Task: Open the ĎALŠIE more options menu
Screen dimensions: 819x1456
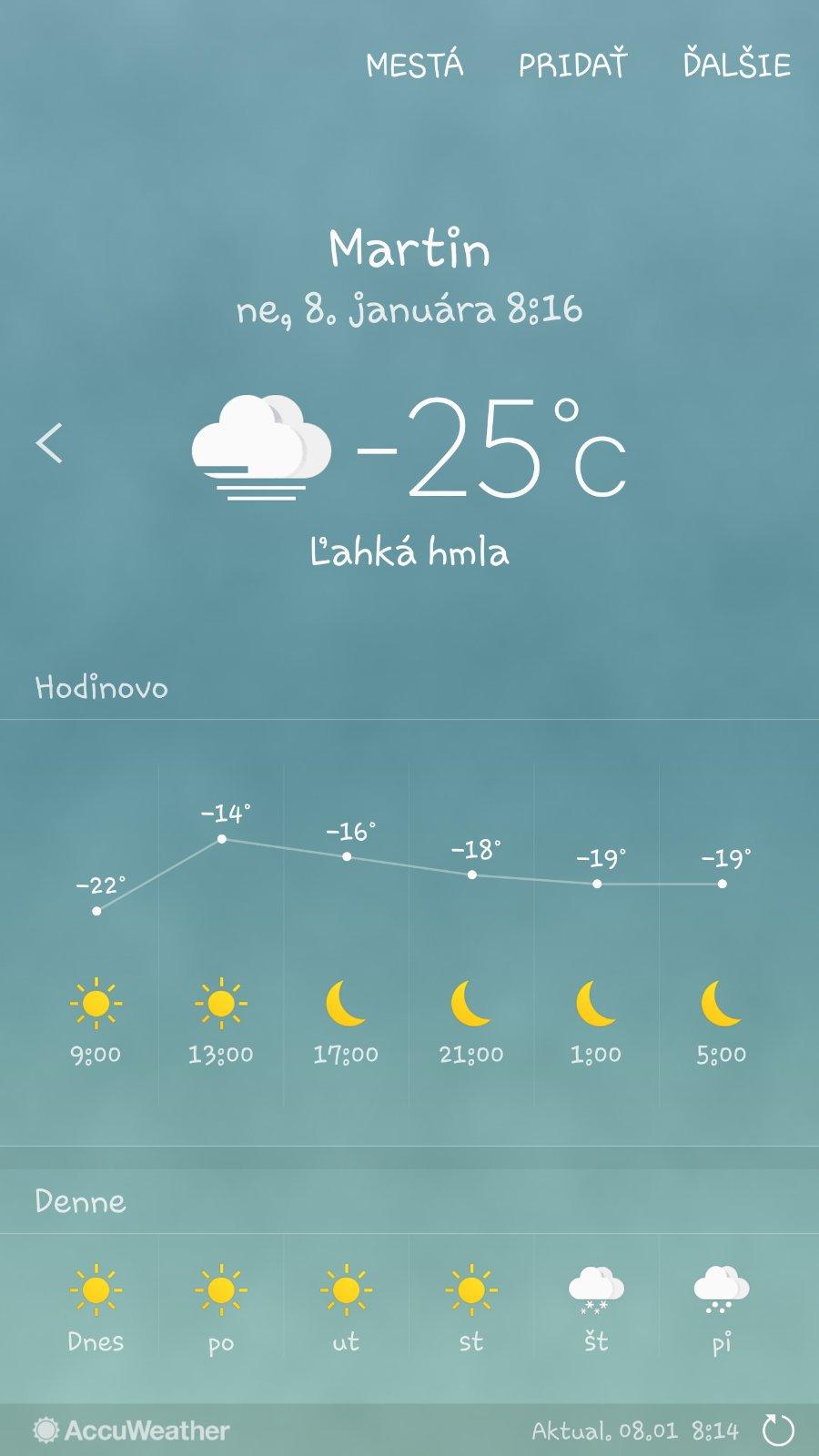Action: pos(737,66)
